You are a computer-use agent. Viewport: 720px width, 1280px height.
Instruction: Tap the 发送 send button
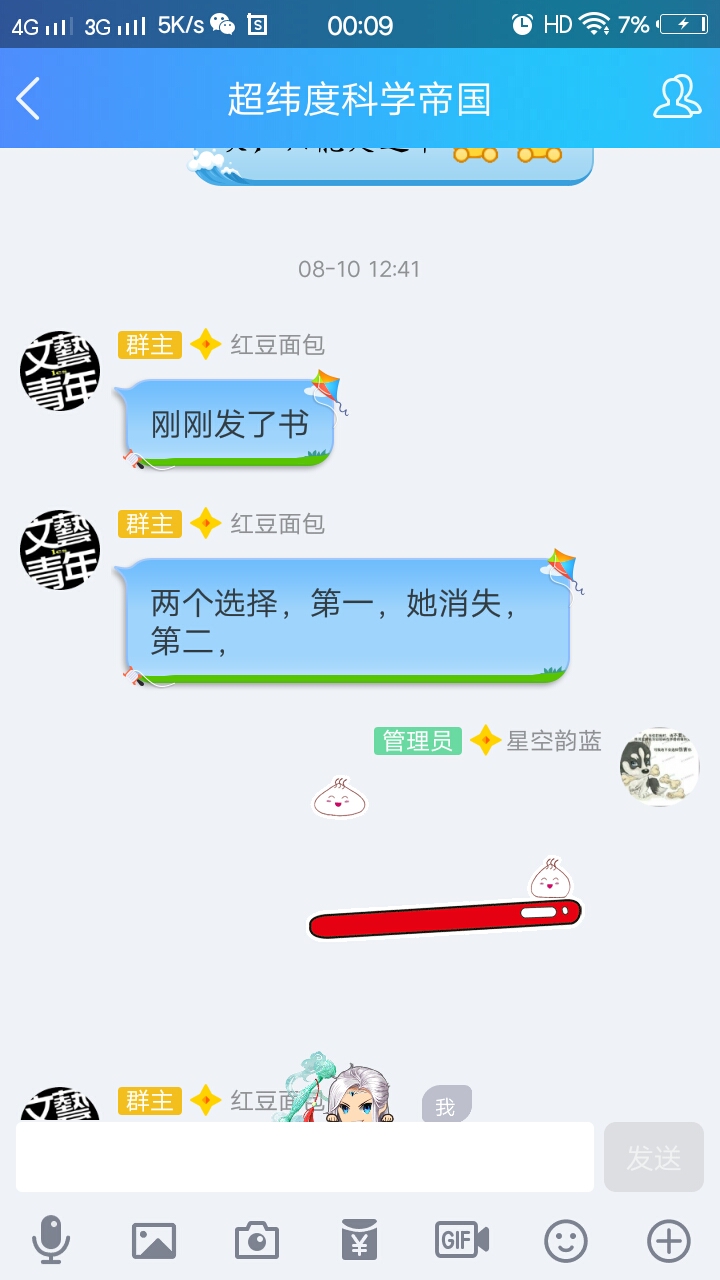point(654,1157)
